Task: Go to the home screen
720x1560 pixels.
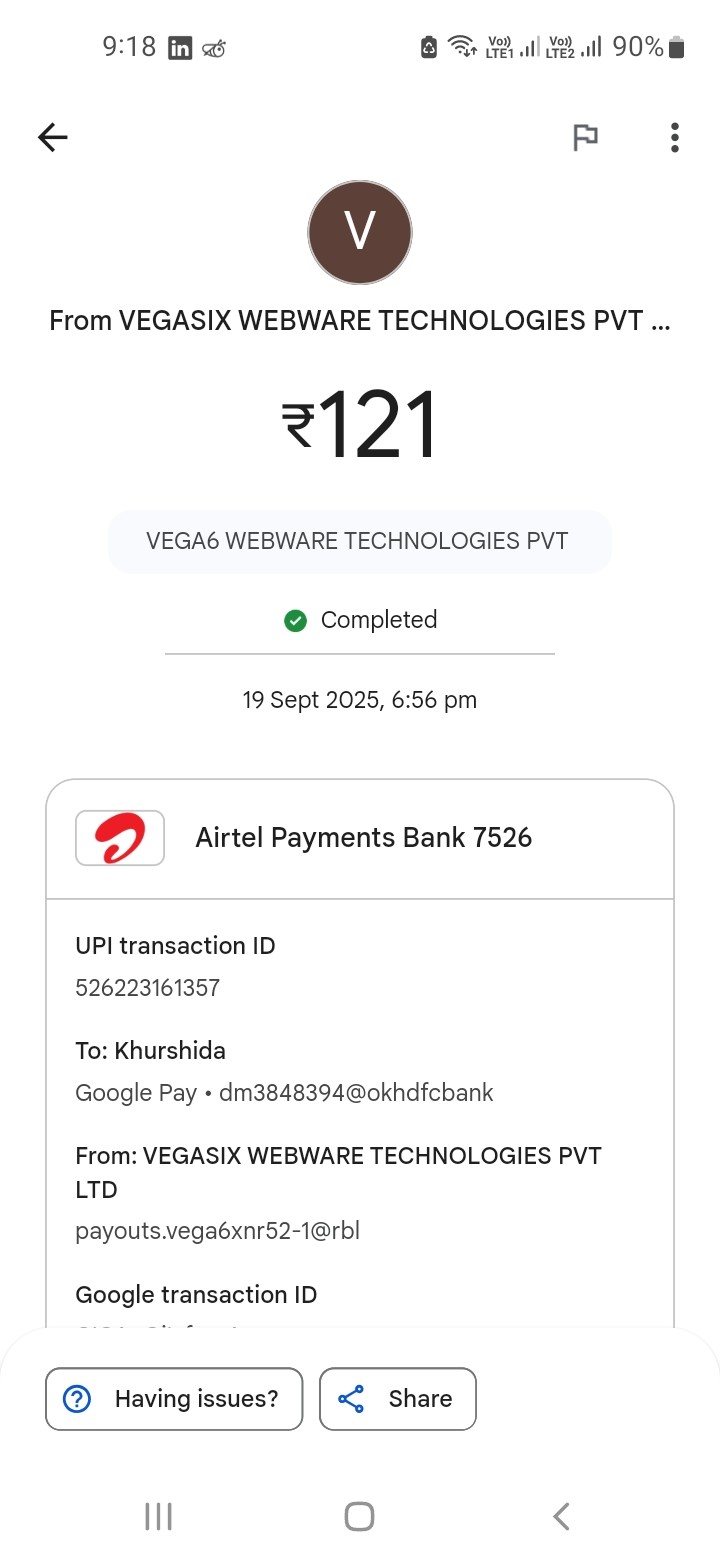Action: click(359, 1516)
